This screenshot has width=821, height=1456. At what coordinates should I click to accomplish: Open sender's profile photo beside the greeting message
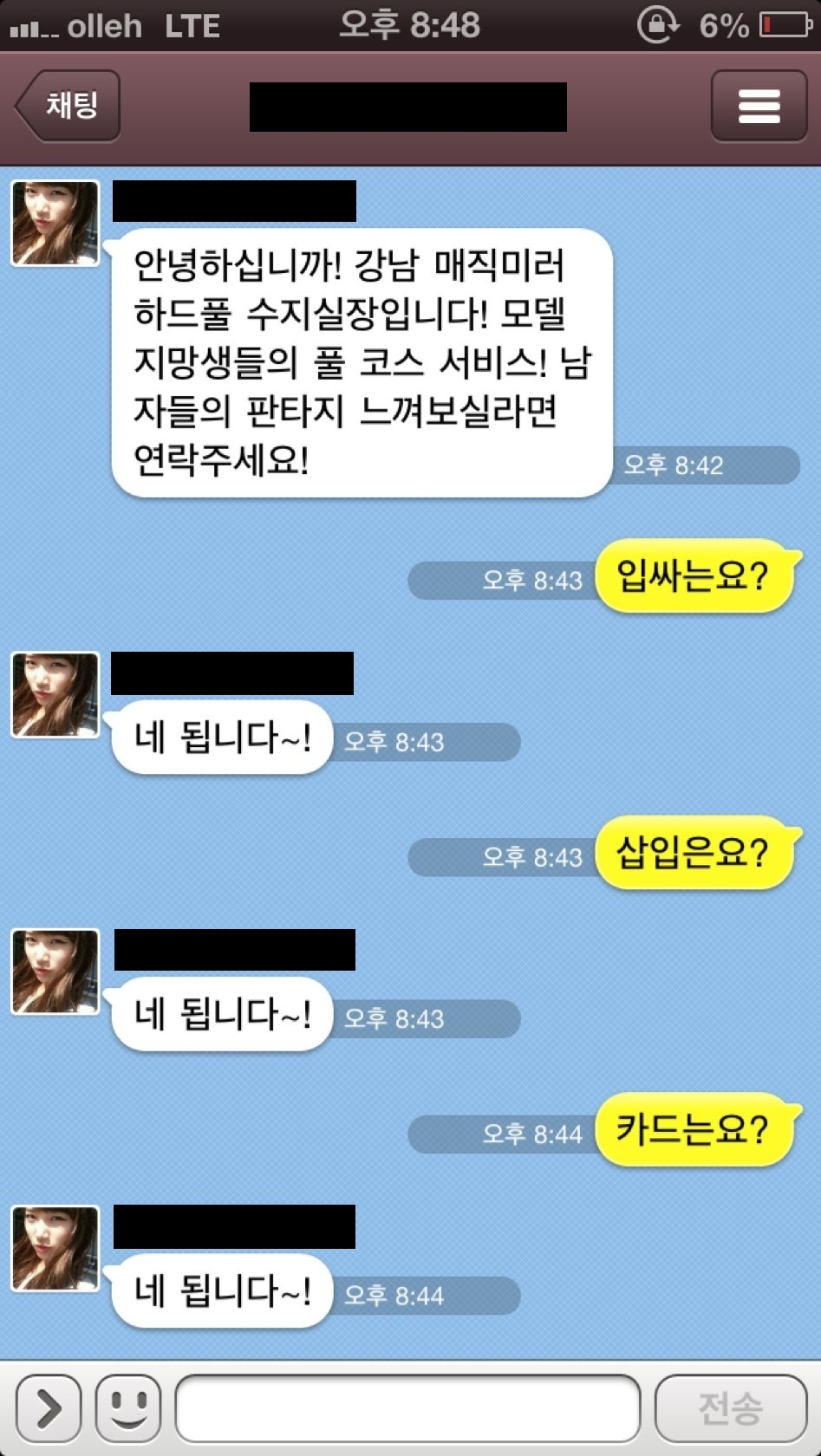tap(55, 223)
